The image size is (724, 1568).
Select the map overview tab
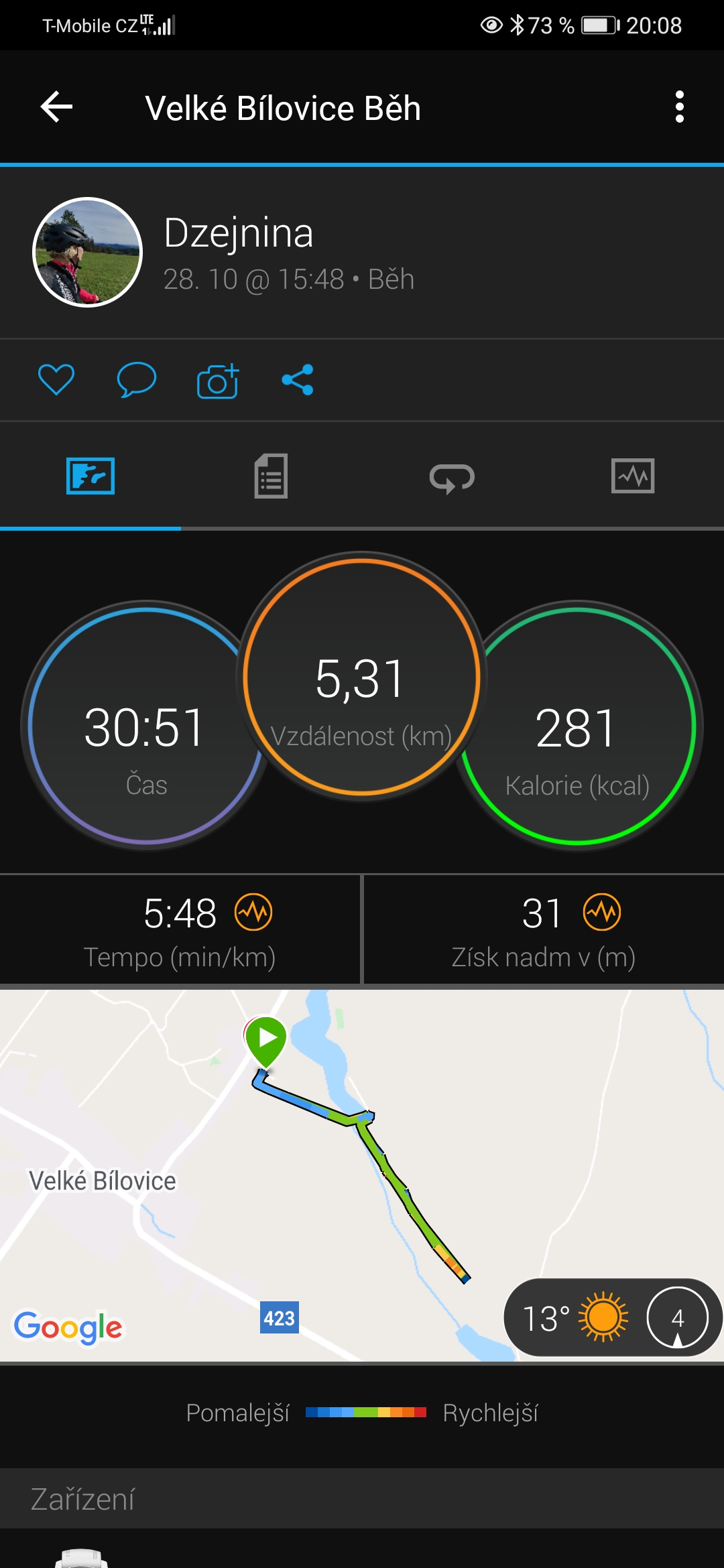(90, 476)
